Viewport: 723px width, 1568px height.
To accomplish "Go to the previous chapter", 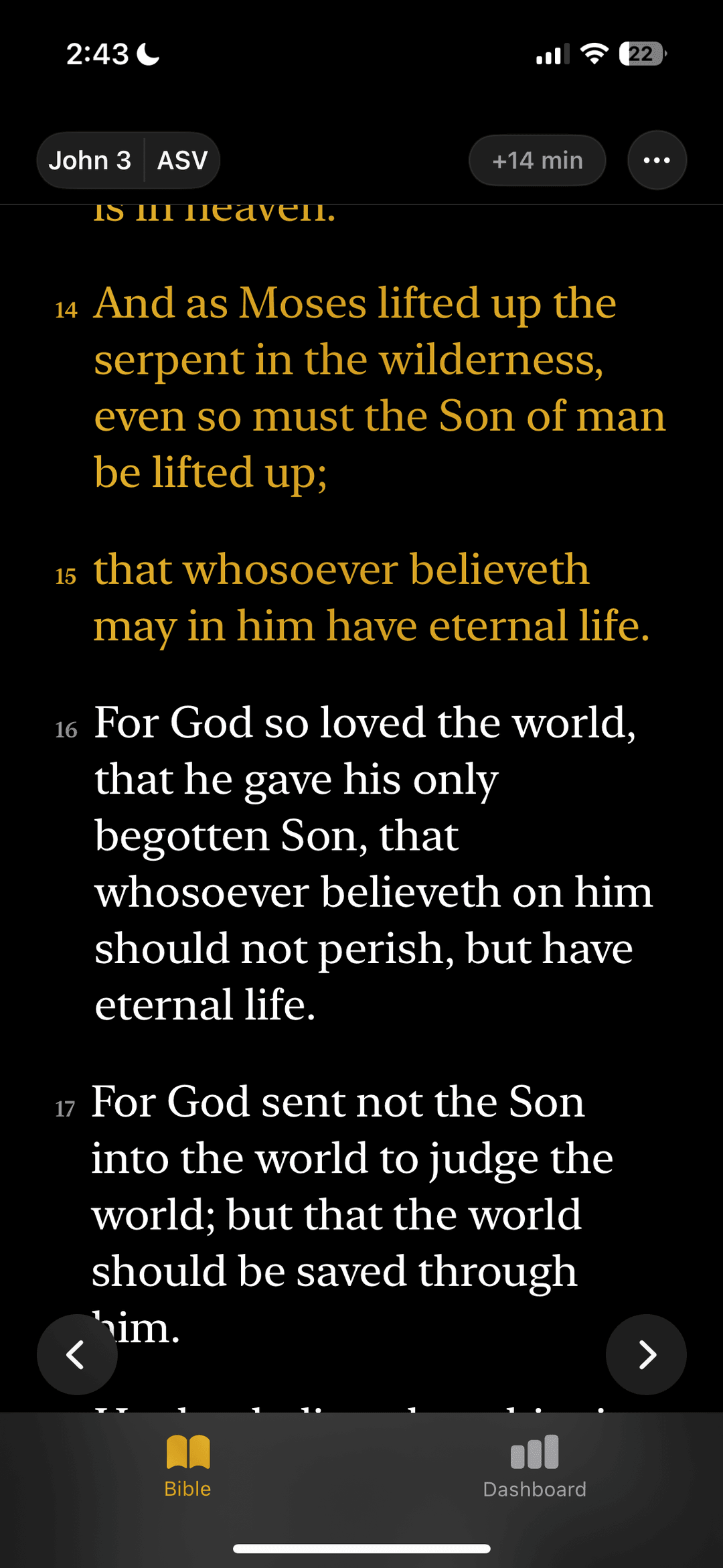I will (x=77, y=1354).
